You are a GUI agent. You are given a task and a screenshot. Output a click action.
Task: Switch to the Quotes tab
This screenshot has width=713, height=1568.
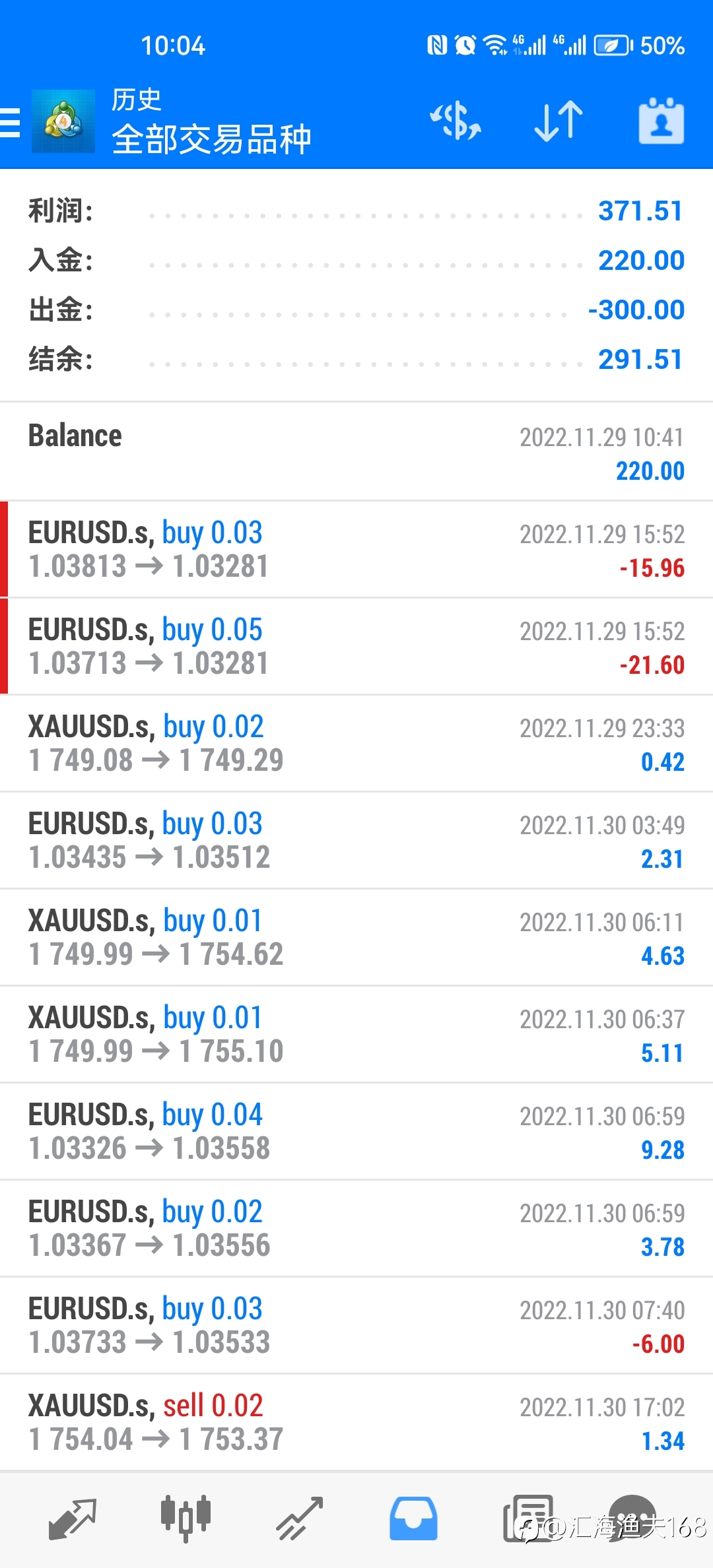click(73, 1519)
